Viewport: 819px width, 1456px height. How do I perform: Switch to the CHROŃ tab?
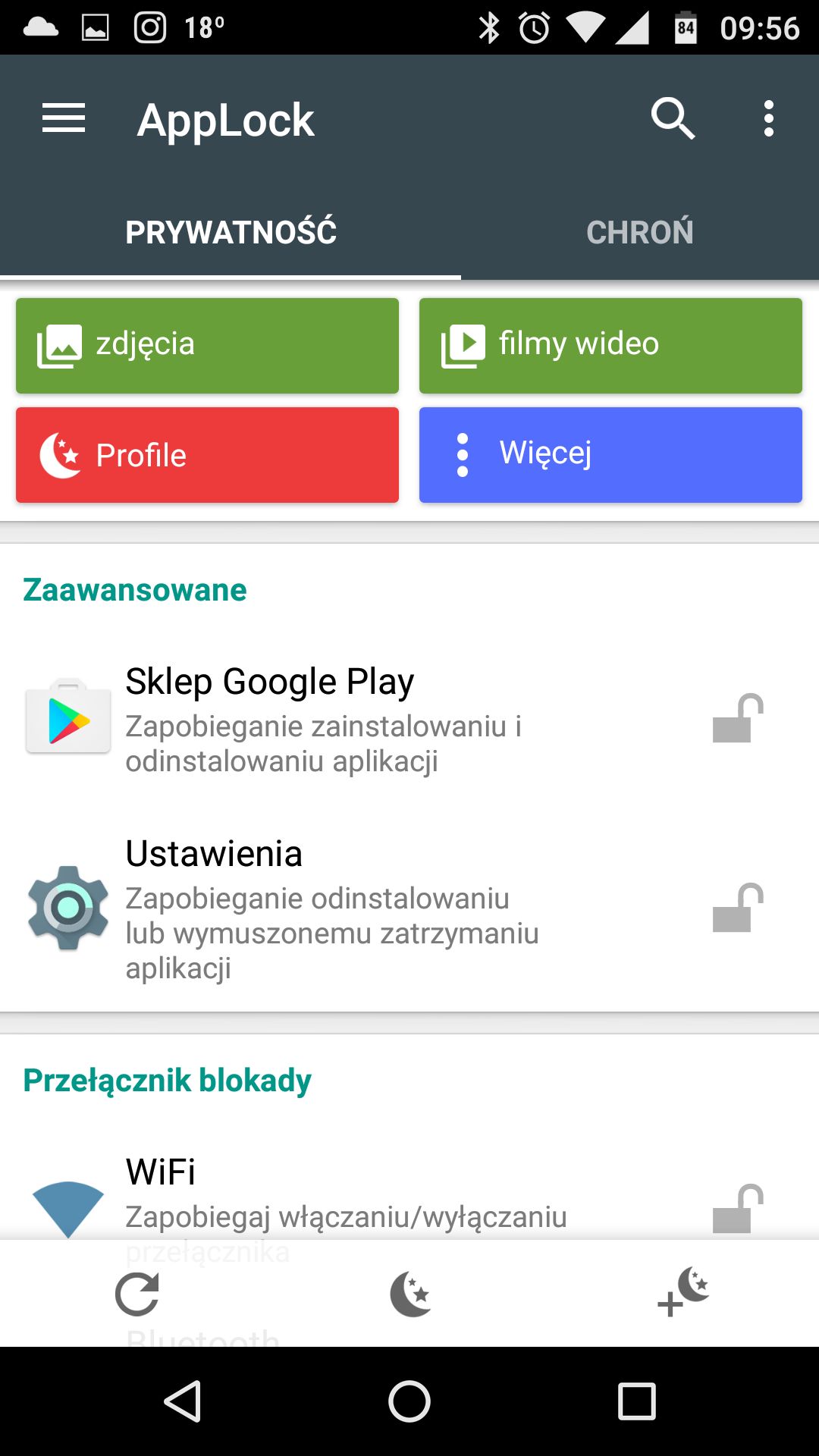(639, 232)
